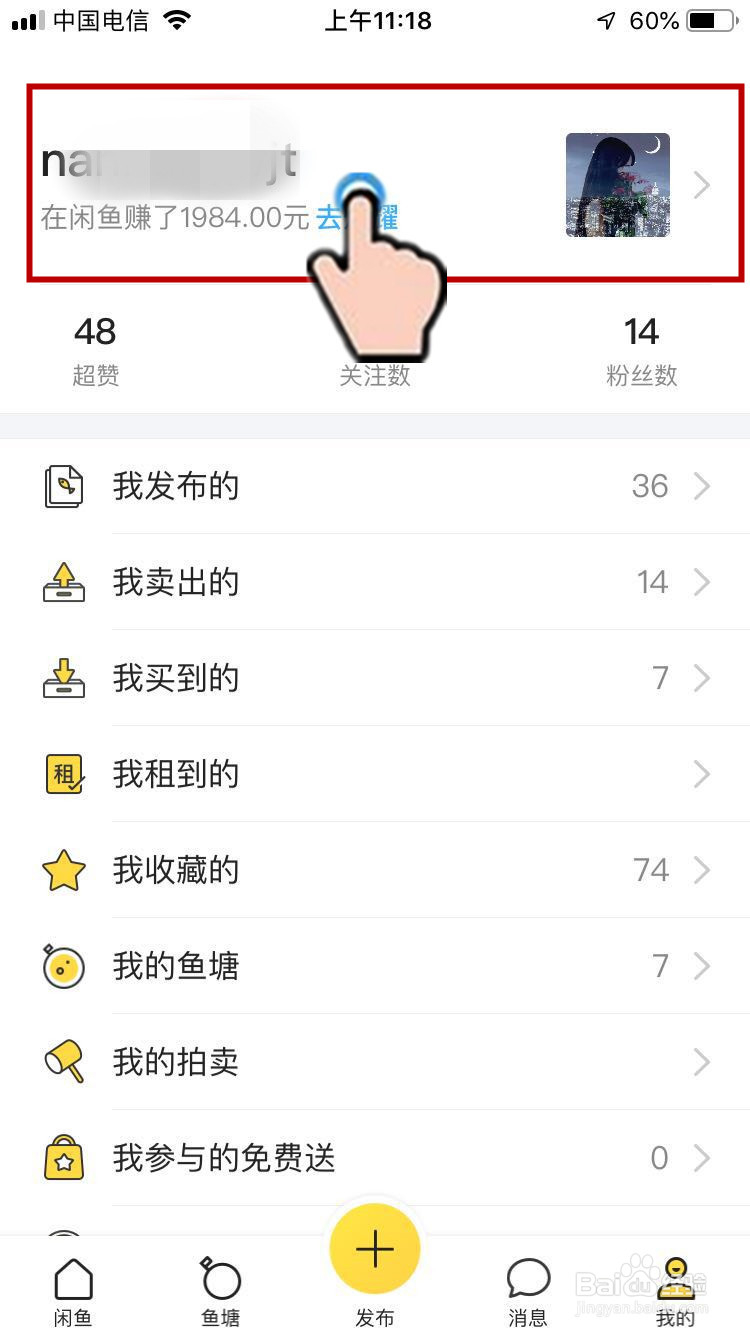Open the 我发布的 published items icon
The height and width of the screenshot is (1334, 750).
(x=64, y=486)
